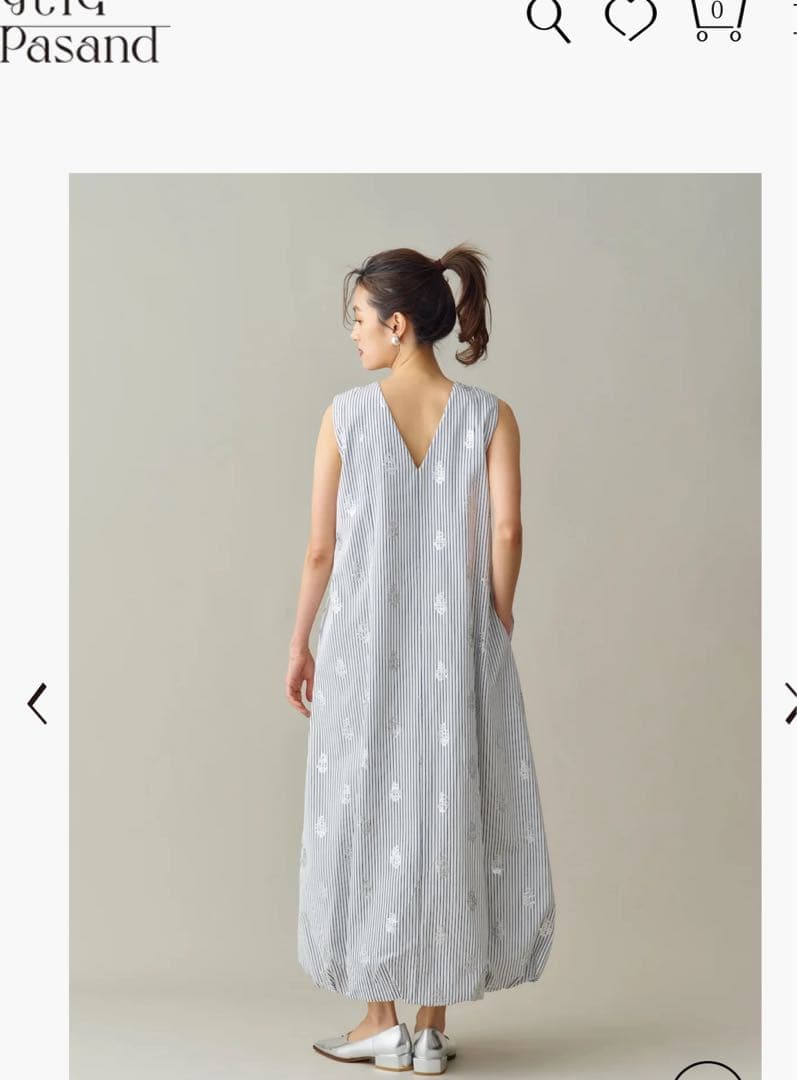This screenshot has width=797, height=1080.
Task: Open the wishlist heart icon
Action: [x=631, y=18]
